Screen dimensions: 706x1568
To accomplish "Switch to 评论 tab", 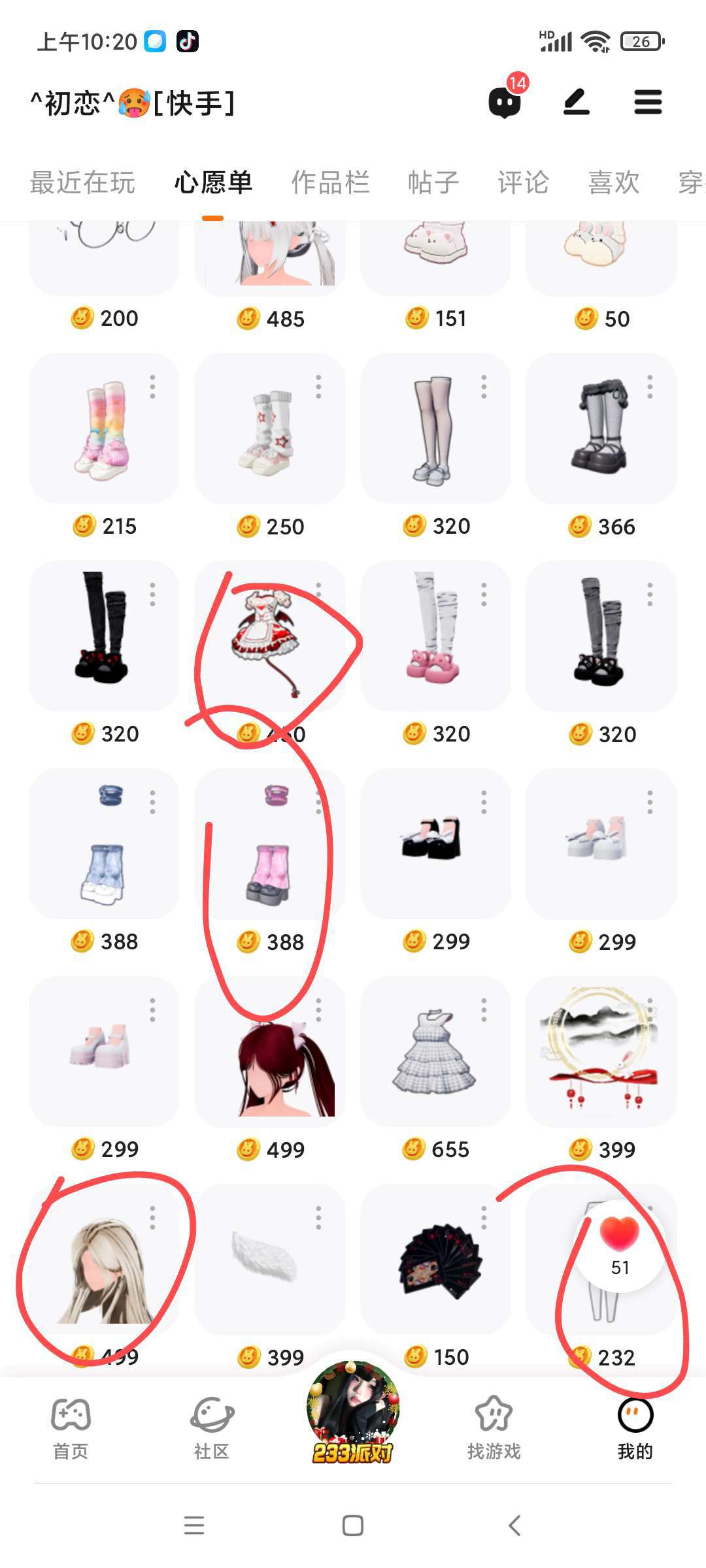I will pyautogui.click(x=523, y=182).
